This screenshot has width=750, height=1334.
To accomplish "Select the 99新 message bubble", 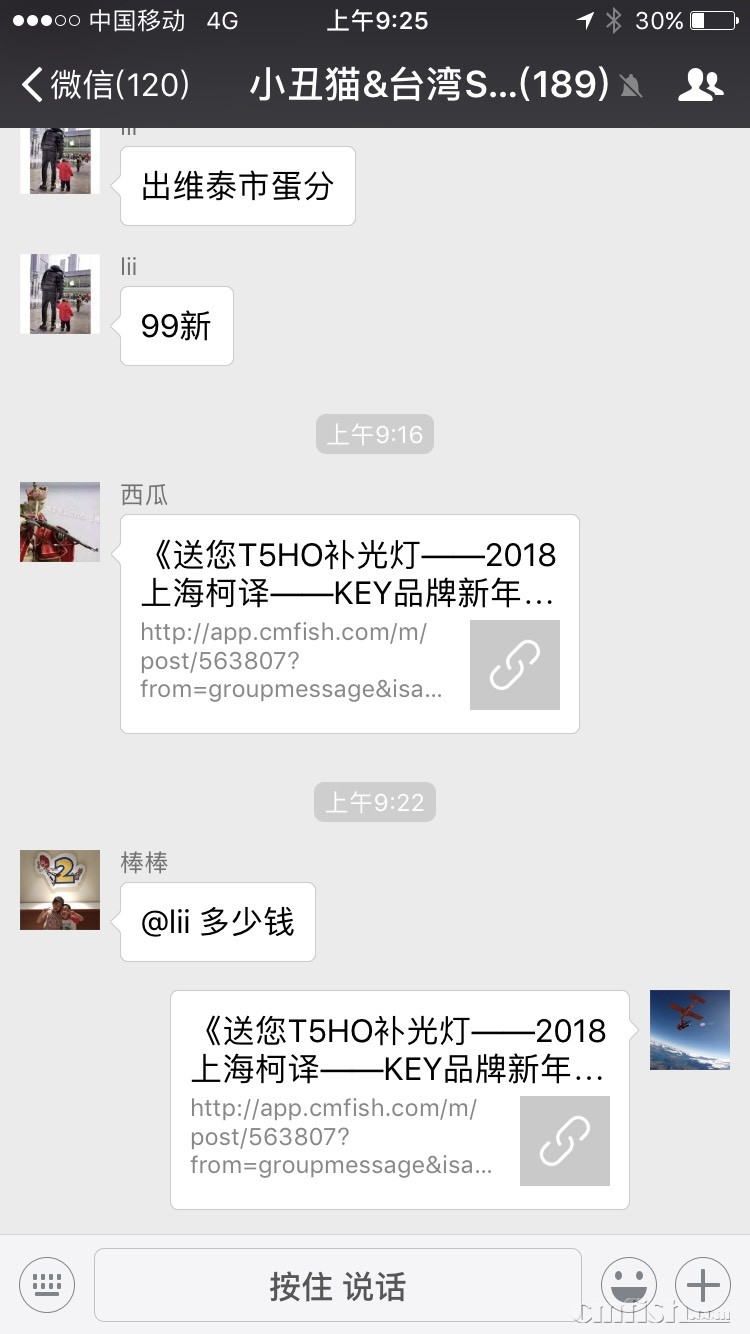I will [x=176, y=325].
